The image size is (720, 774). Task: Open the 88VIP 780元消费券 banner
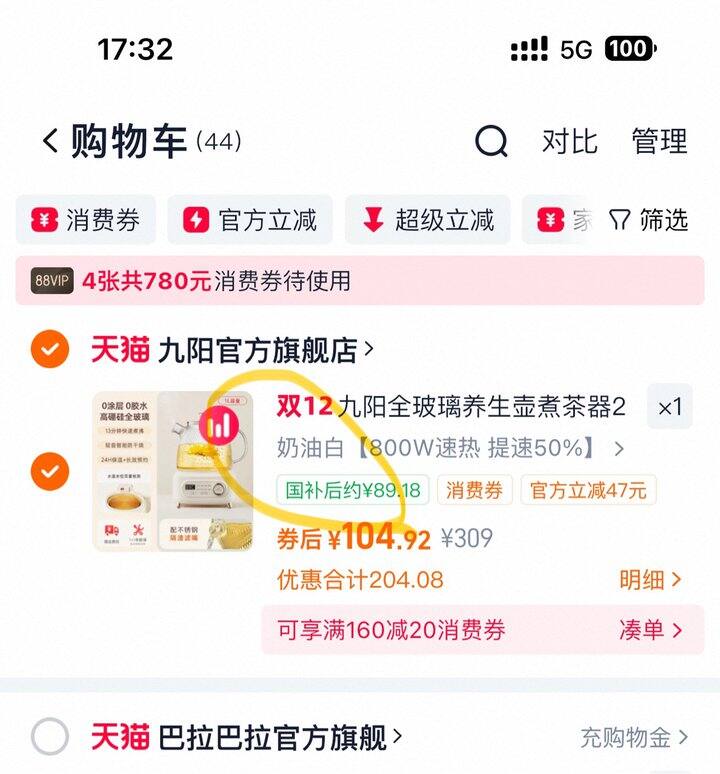tap(360, 281)
